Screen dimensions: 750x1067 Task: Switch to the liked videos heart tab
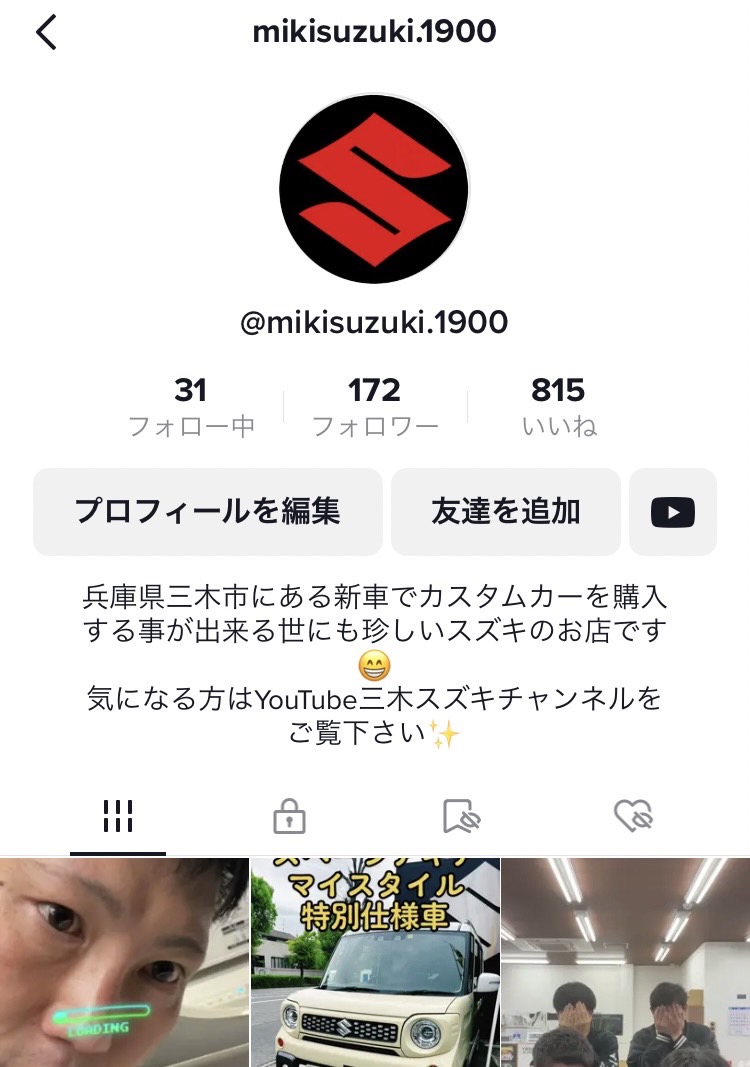click(x=633, y=818)
